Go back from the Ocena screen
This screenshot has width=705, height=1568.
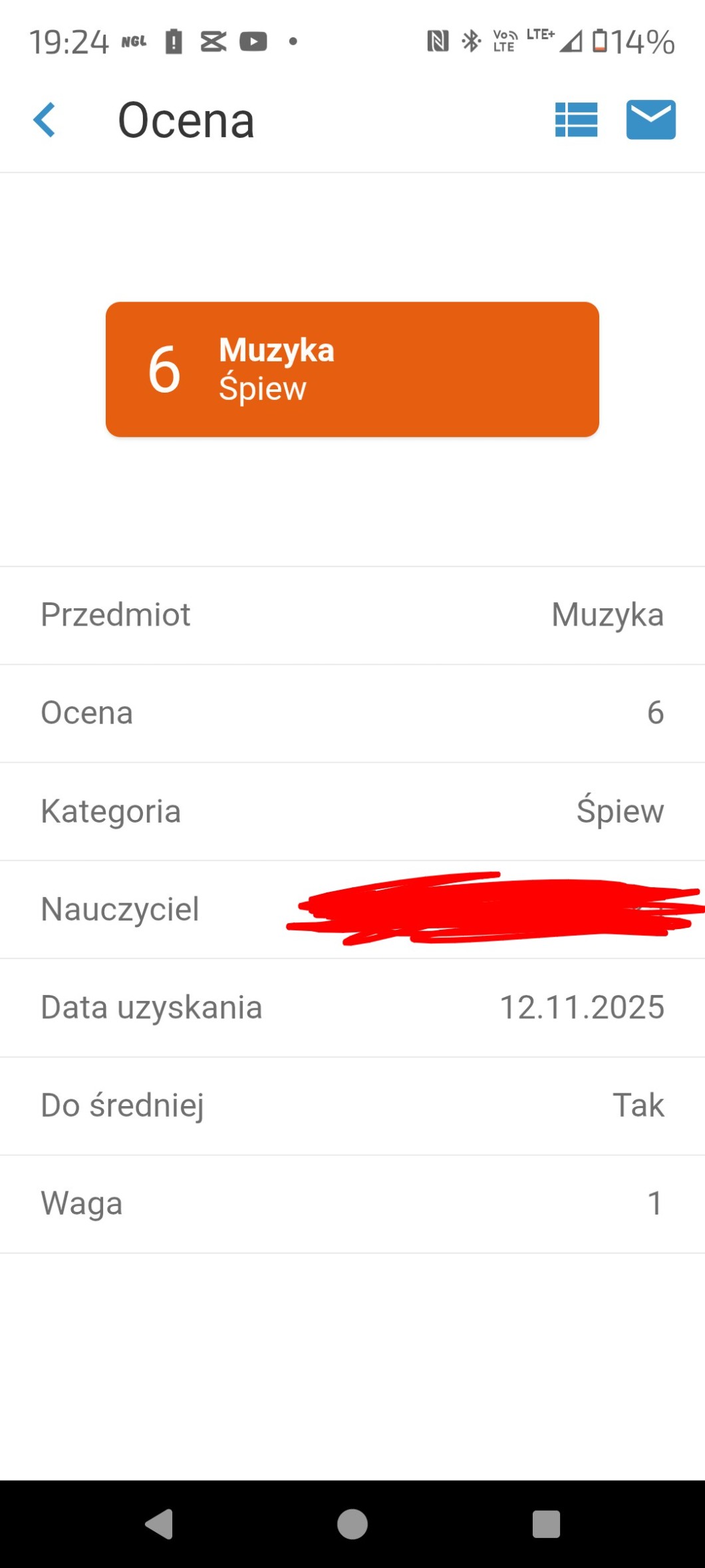[x=45, y=120]
